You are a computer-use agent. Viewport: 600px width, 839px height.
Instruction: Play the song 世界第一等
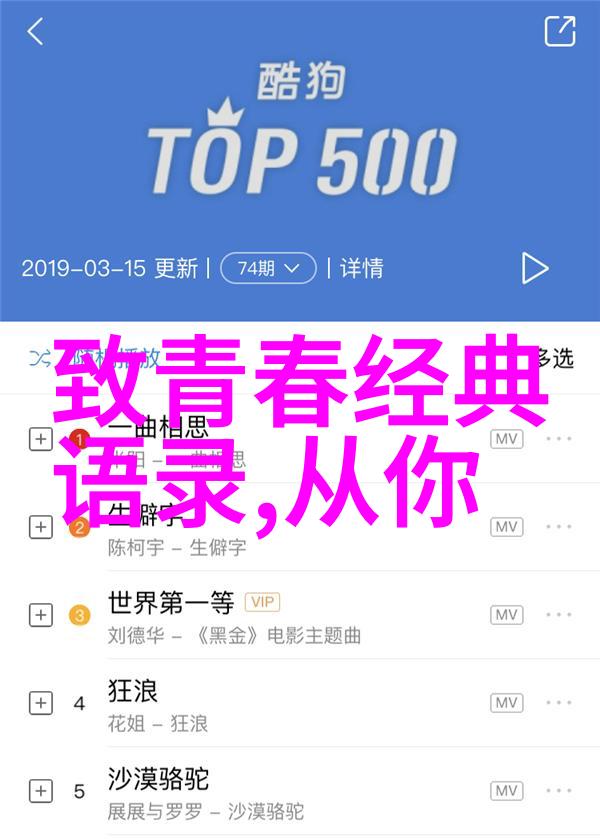[170, 603]
